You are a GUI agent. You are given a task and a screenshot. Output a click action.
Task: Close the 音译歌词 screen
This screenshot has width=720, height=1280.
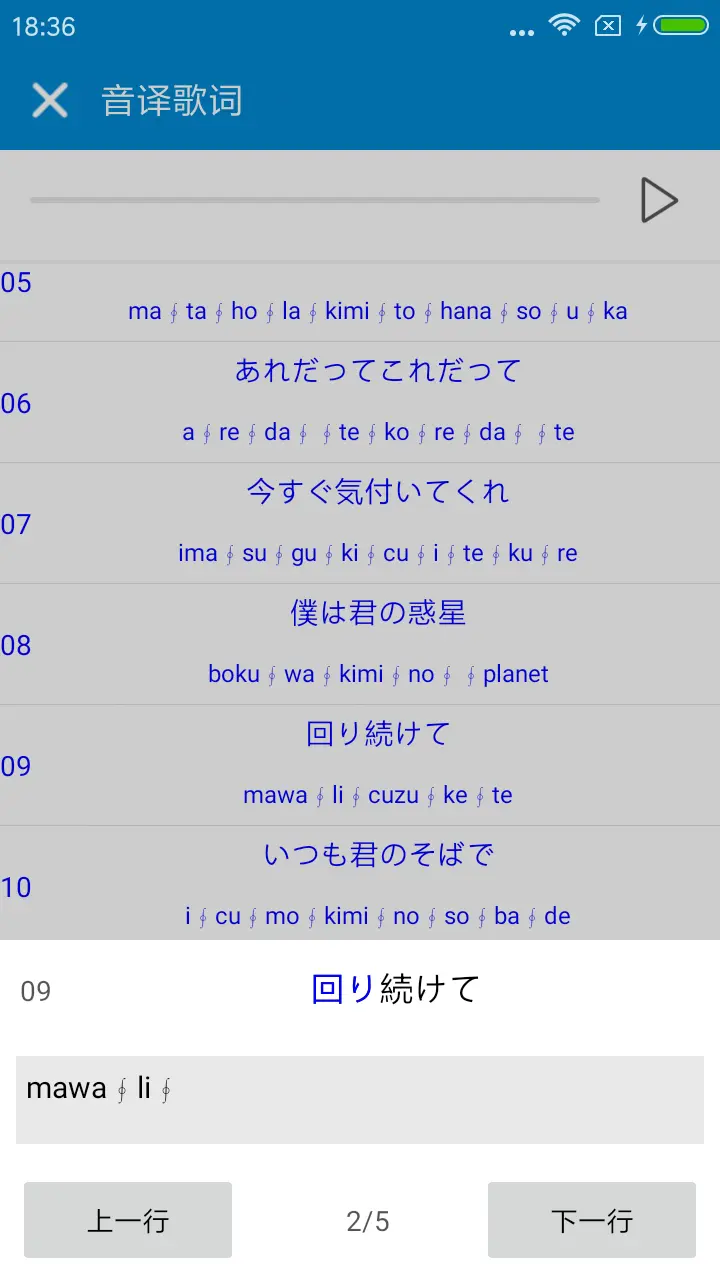(49, 101)
